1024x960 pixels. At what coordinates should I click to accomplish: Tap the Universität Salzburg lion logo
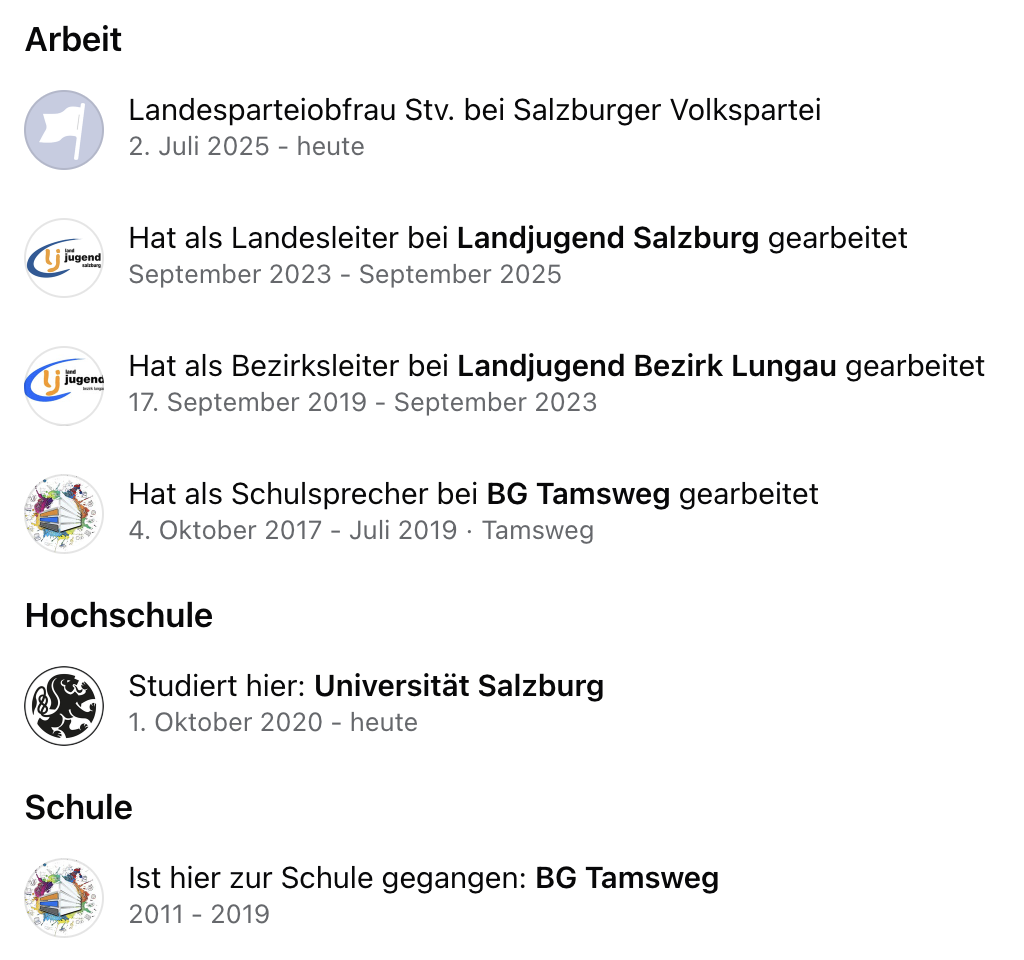64,706
